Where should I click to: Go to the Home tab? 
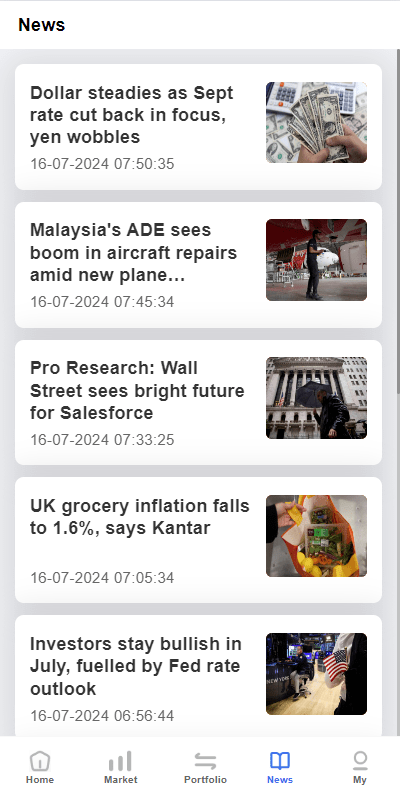(40, 767)
